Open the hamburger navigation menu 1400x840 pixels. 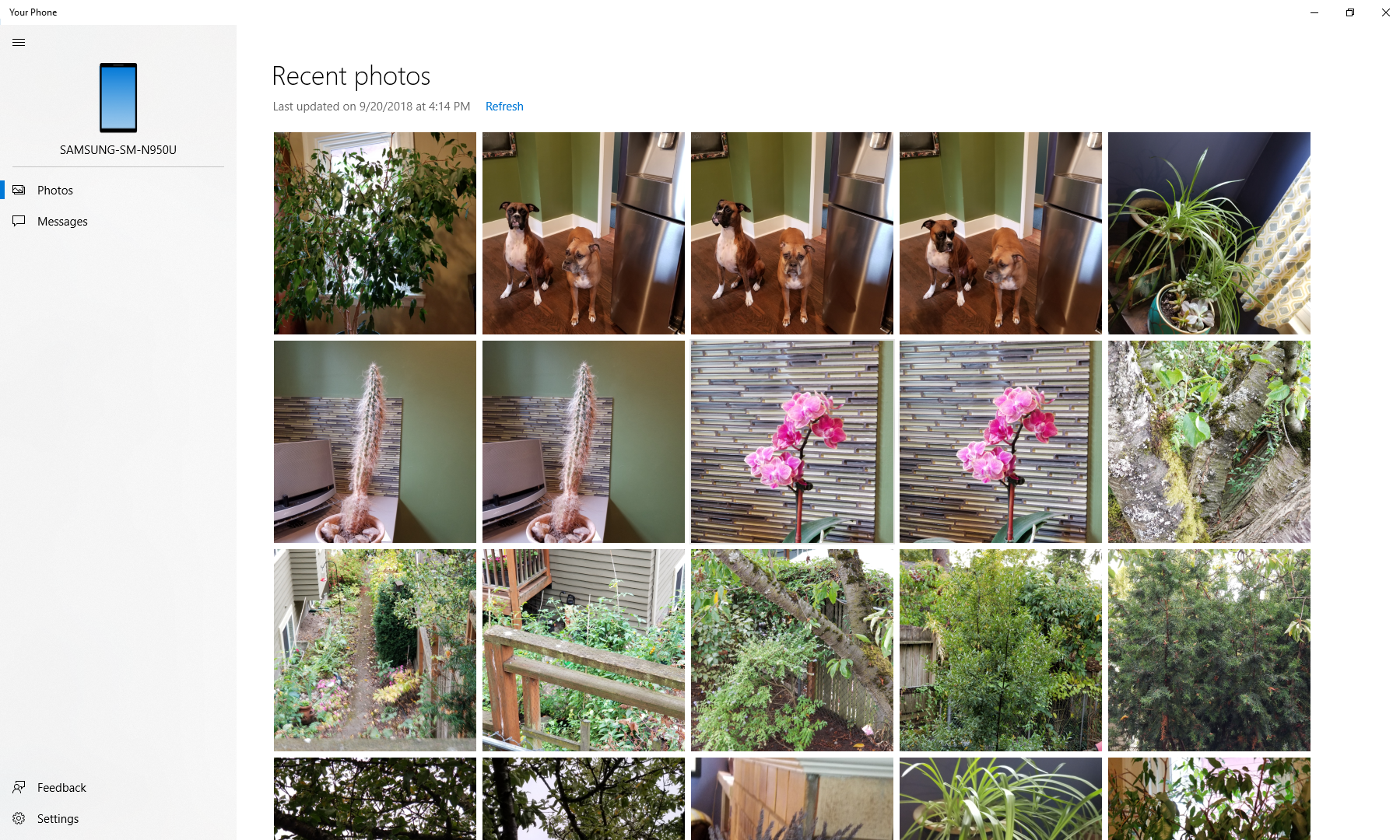pos(19,42)
